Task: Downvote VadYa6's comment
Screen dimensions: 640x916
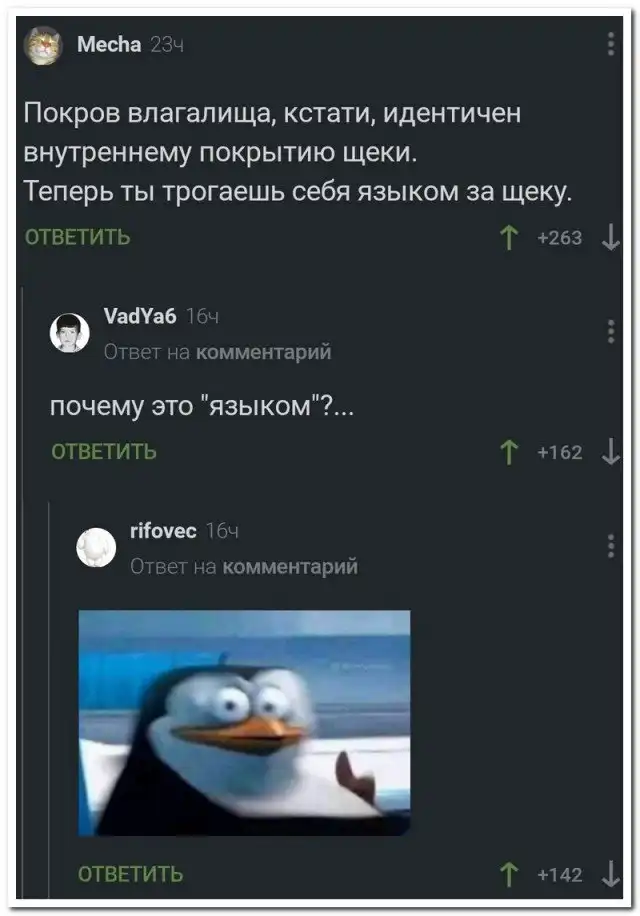Action: [x=611, y=452]
